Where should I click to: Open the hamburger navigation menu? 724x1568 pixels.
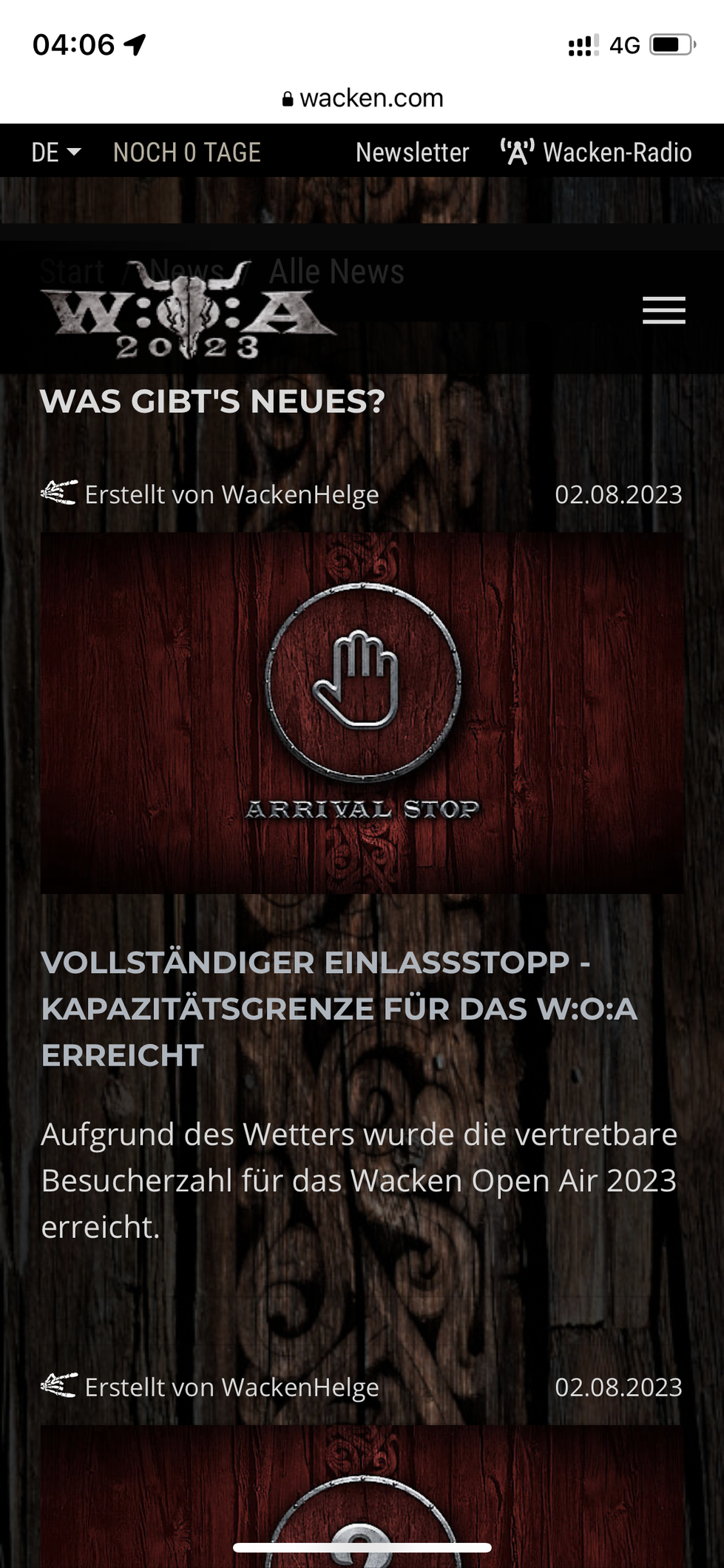(x=663, y=310)
